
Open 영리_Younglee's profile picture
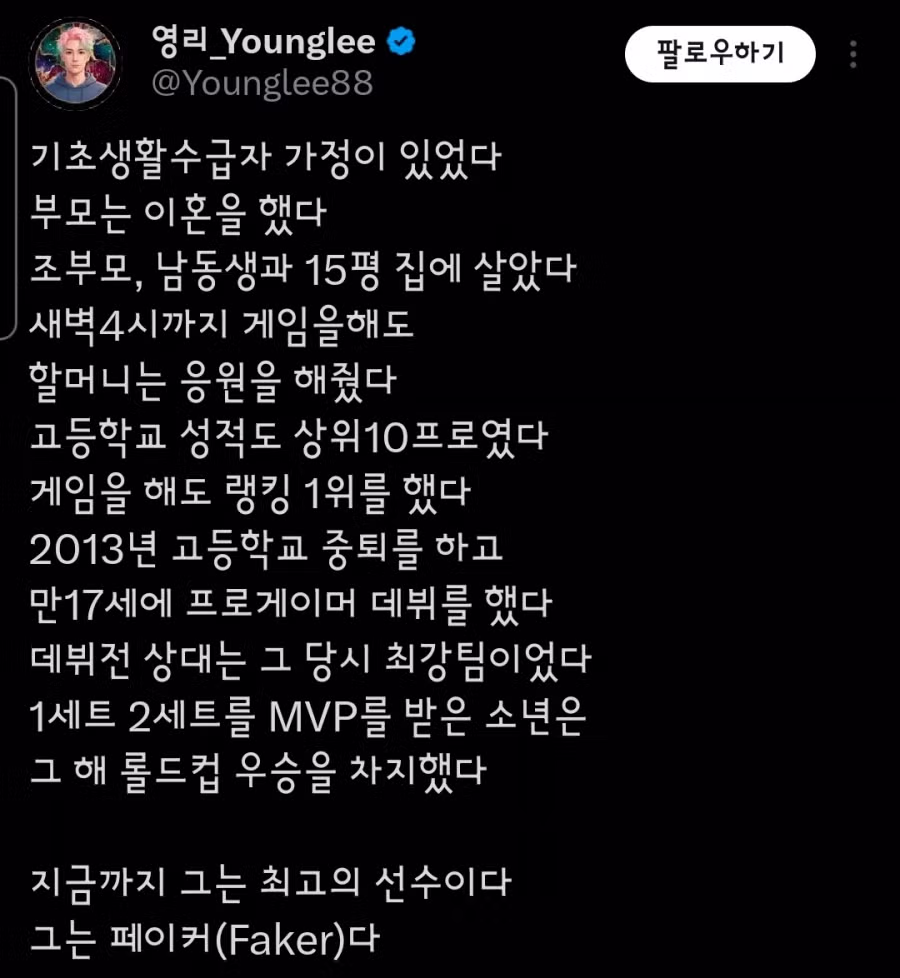point(76,64)
